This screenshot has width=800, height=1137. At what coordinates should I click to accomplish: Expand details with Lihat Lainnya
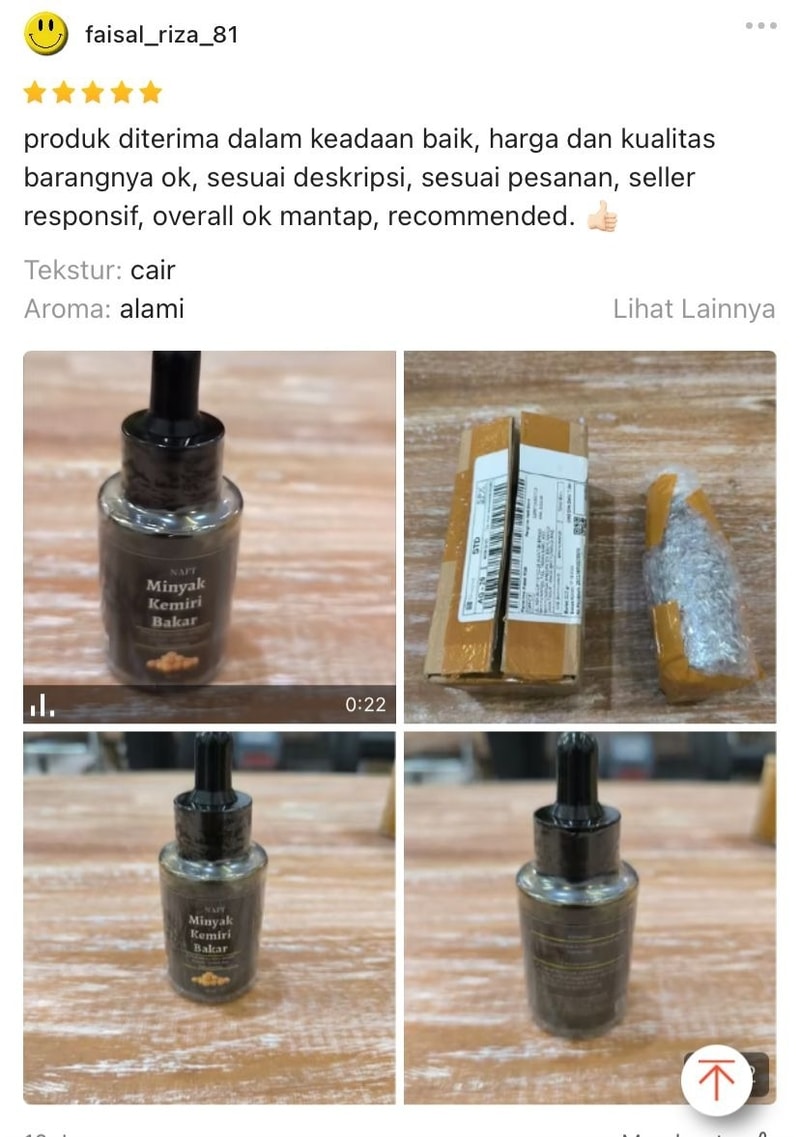[693, 309]
